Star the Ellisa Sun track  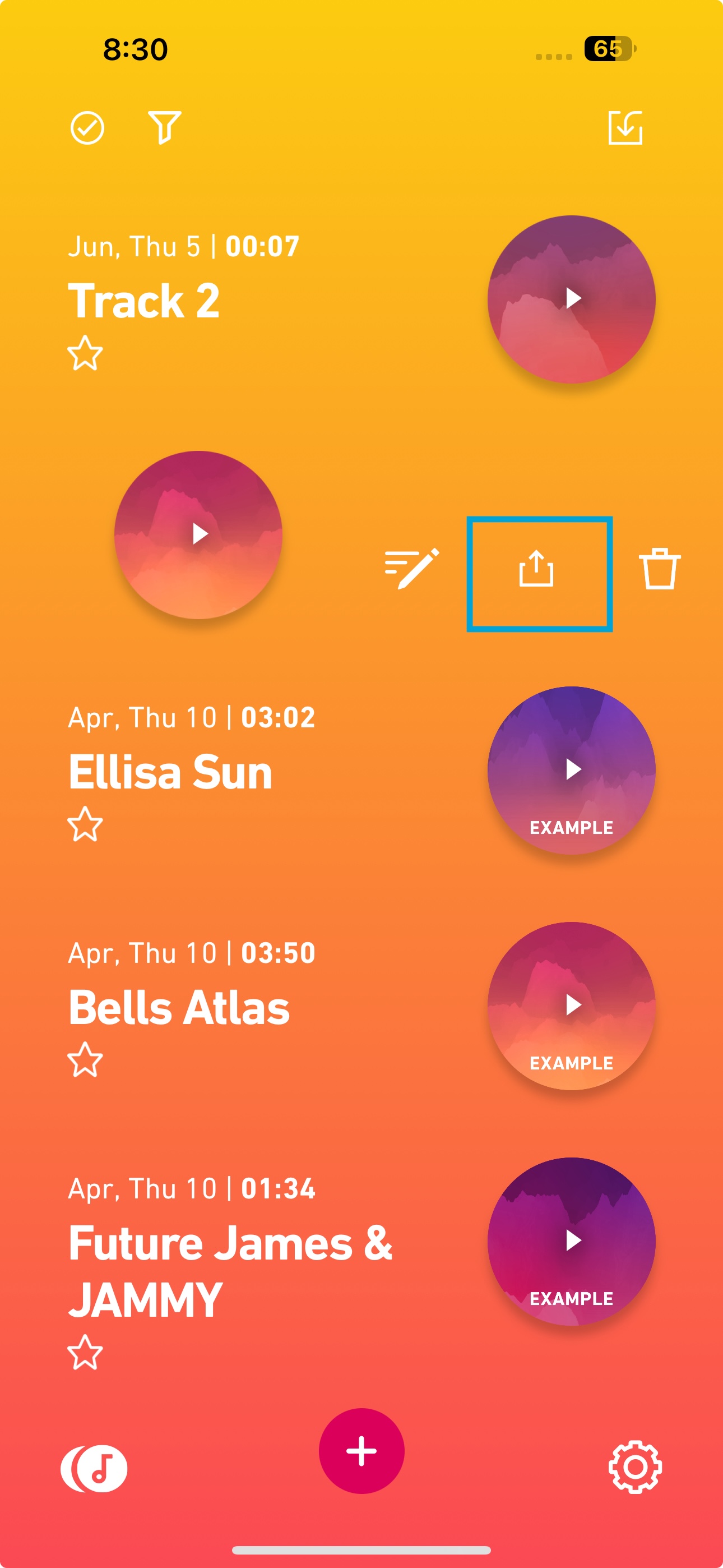(85, 824)
